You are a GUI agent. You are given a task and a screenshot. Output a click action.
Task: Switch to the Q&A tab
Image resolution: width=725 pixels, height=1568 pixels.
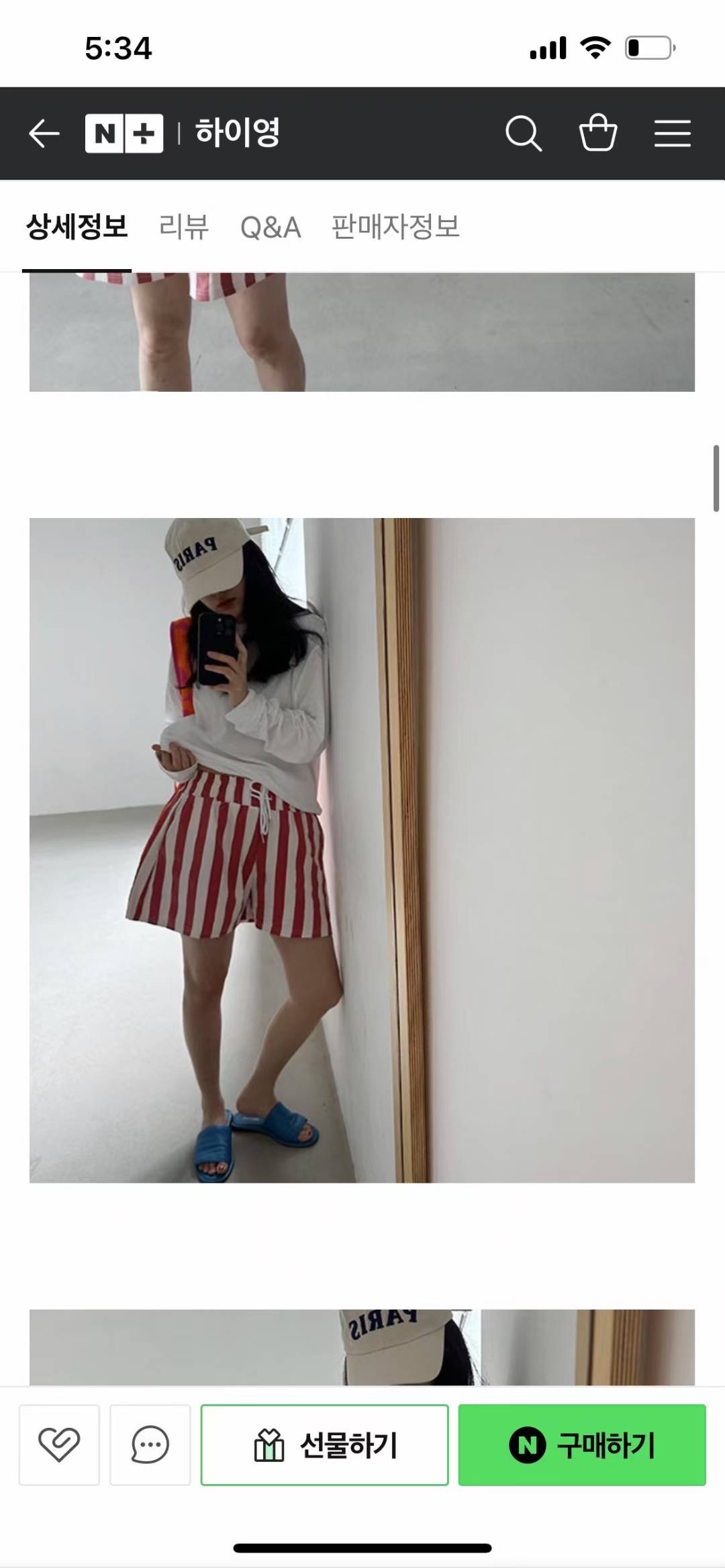click(x=270, y=227)
